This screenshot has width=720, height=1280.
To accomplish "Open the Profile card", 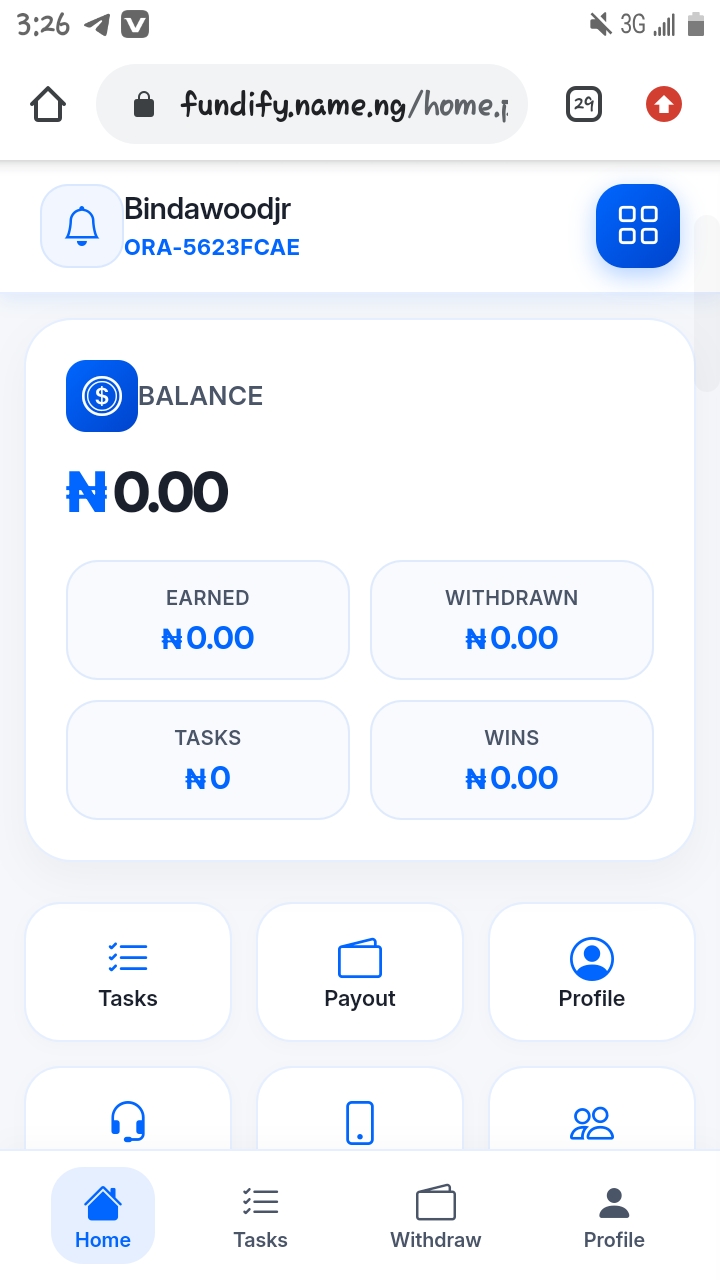I will click(592, 972).
